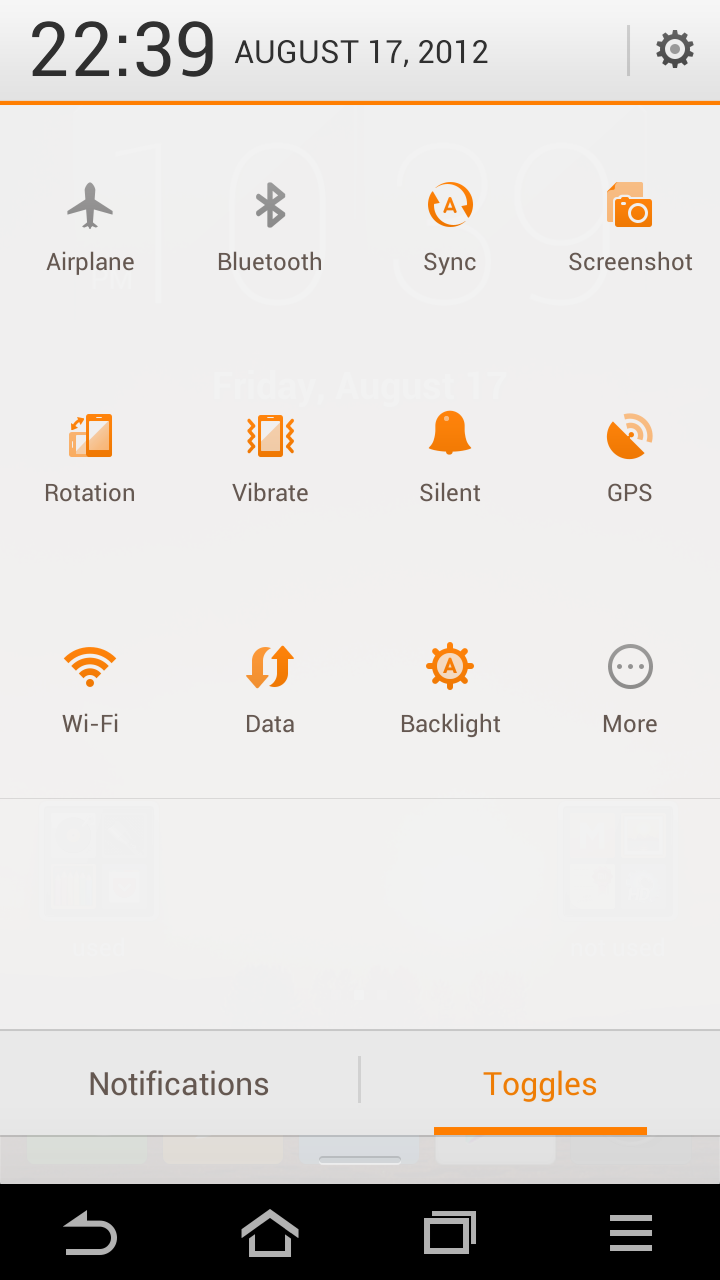
Task: Disable GPS
Action: click(x=630, y=459)
